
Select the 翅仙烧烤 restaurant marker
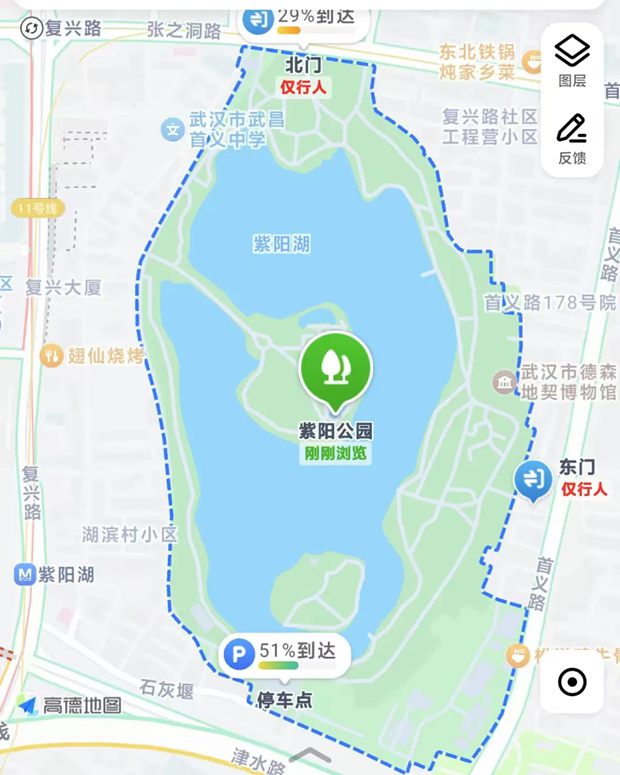click(x=50, y=355)
